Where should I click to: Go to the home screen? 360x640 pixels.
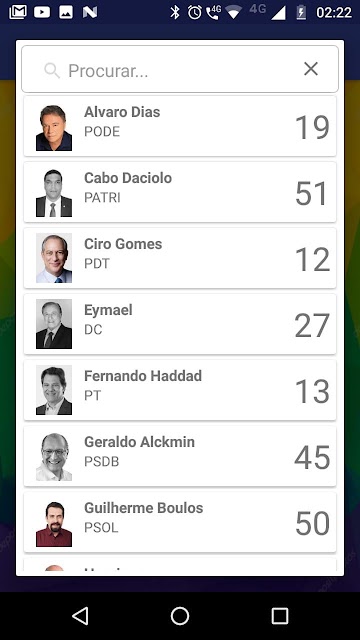pos(180,616)
